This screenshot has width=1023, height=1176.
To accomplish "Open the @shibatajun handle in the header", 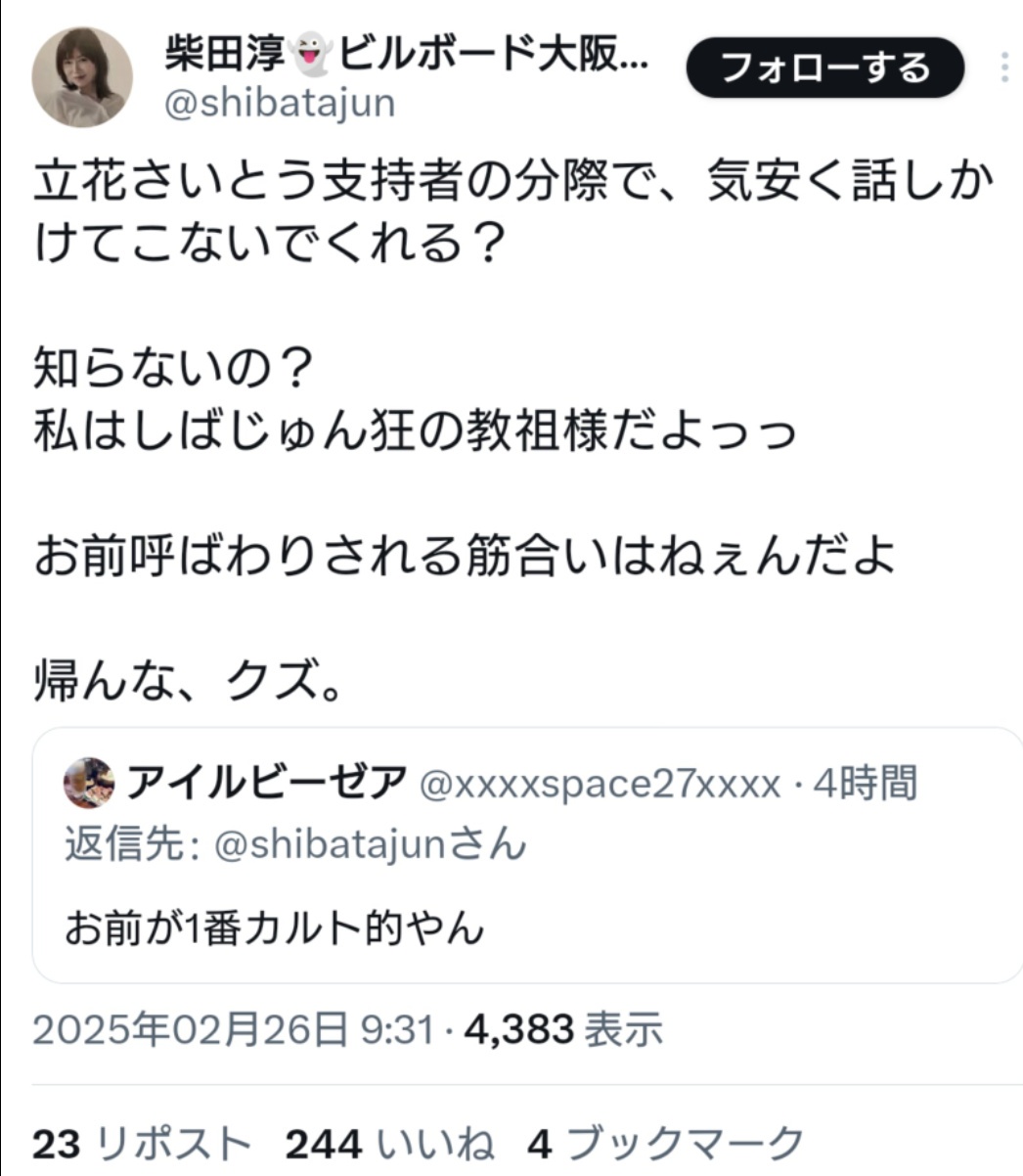I will click(x=279, y=104).
